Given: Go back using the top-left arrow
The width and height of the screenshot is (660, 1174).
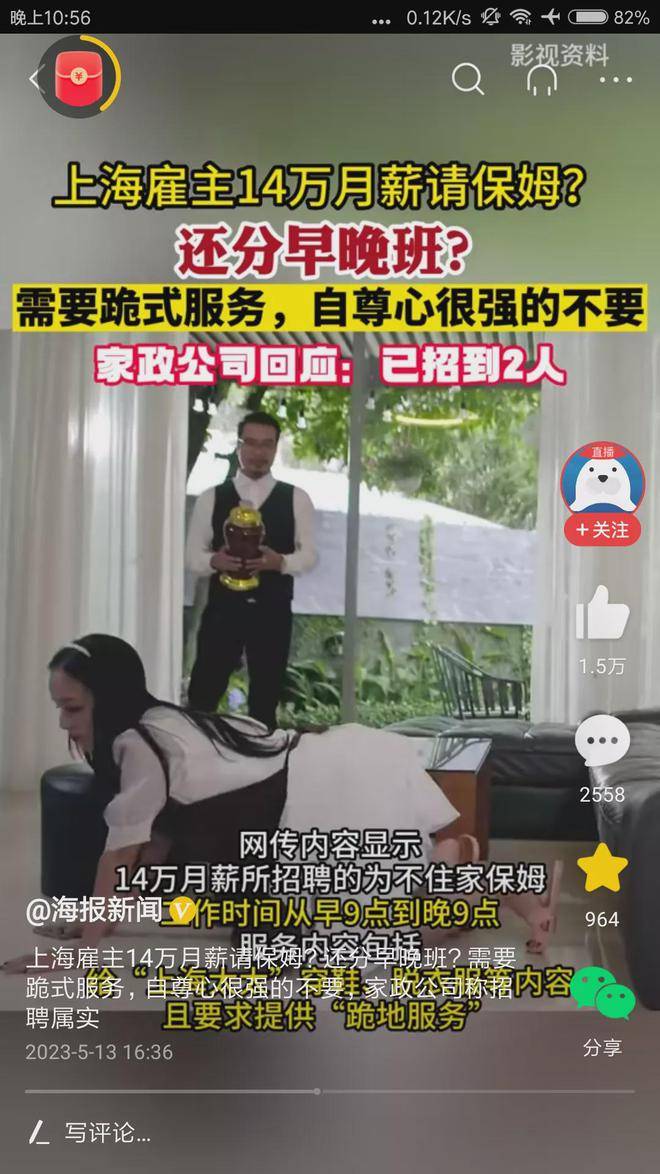Looking at the screenshot, I should 35,79.
